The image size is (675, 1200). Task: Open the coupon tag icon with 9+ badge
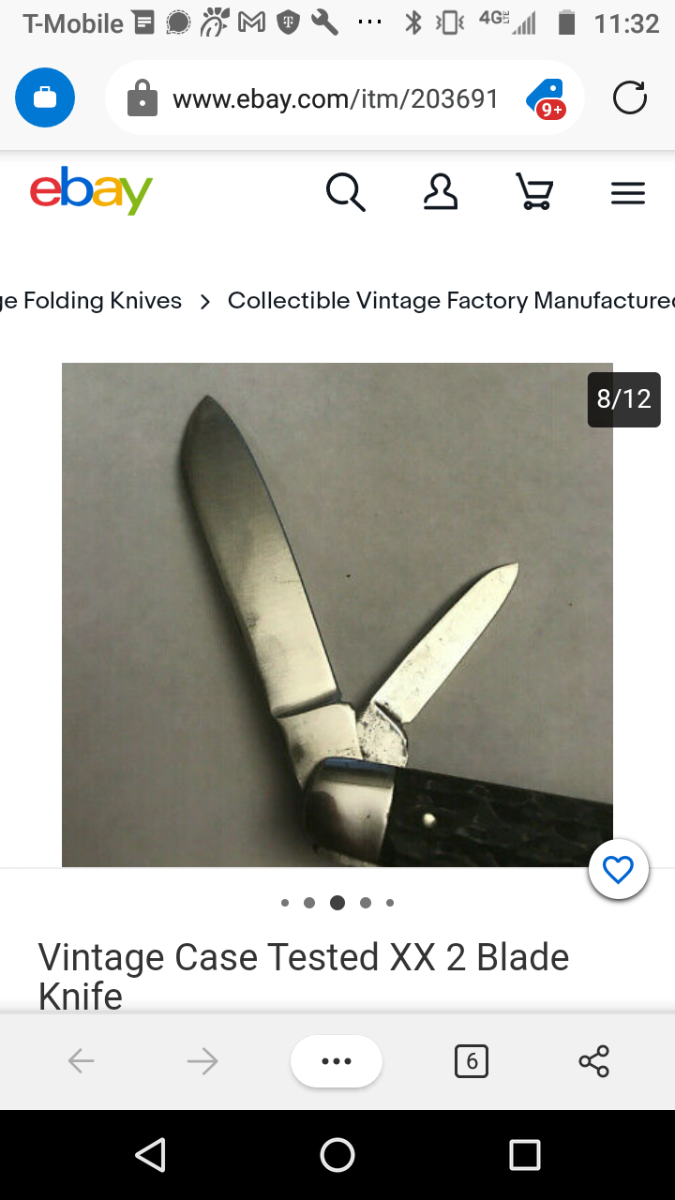click(x=546, y=98)
